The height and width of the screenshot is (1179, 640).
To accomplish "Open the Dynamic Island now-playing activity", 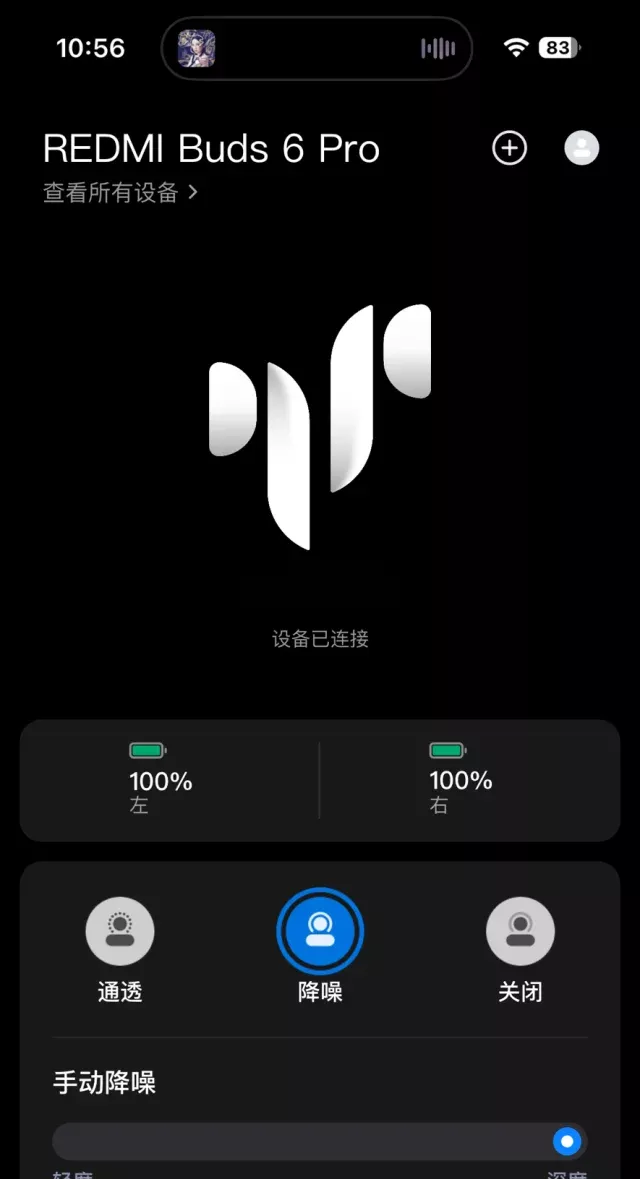I will 316,48.
